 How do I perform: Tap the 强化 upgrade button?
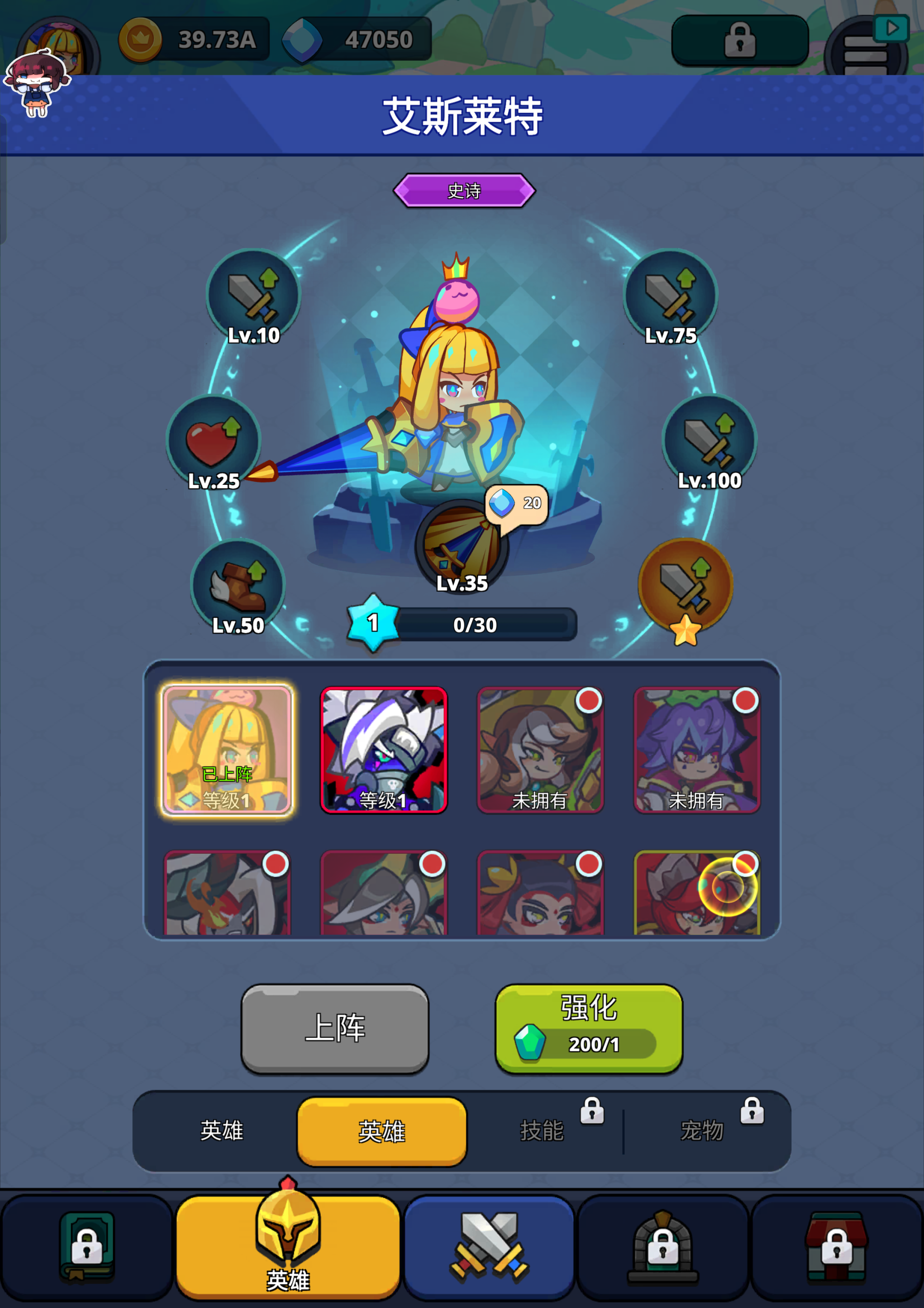(588, 1029)
